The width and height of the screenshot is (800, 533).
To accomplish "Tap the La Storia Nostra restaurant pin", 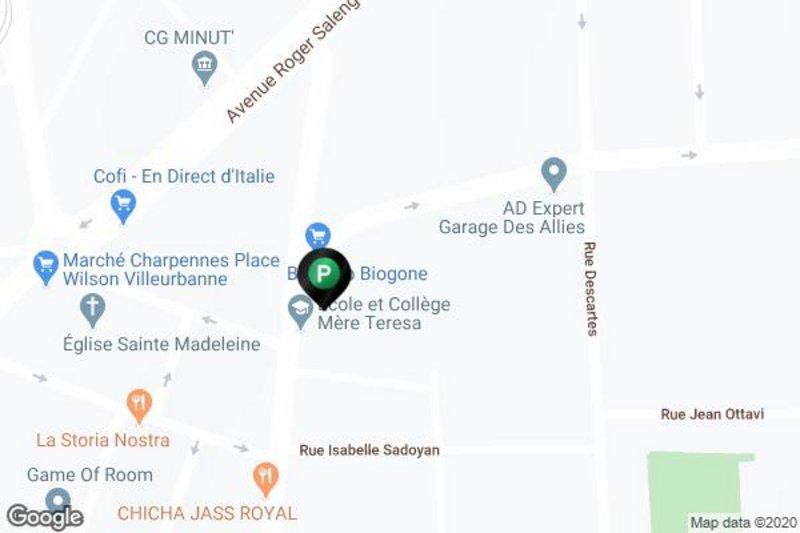I will tap(139, 405).
